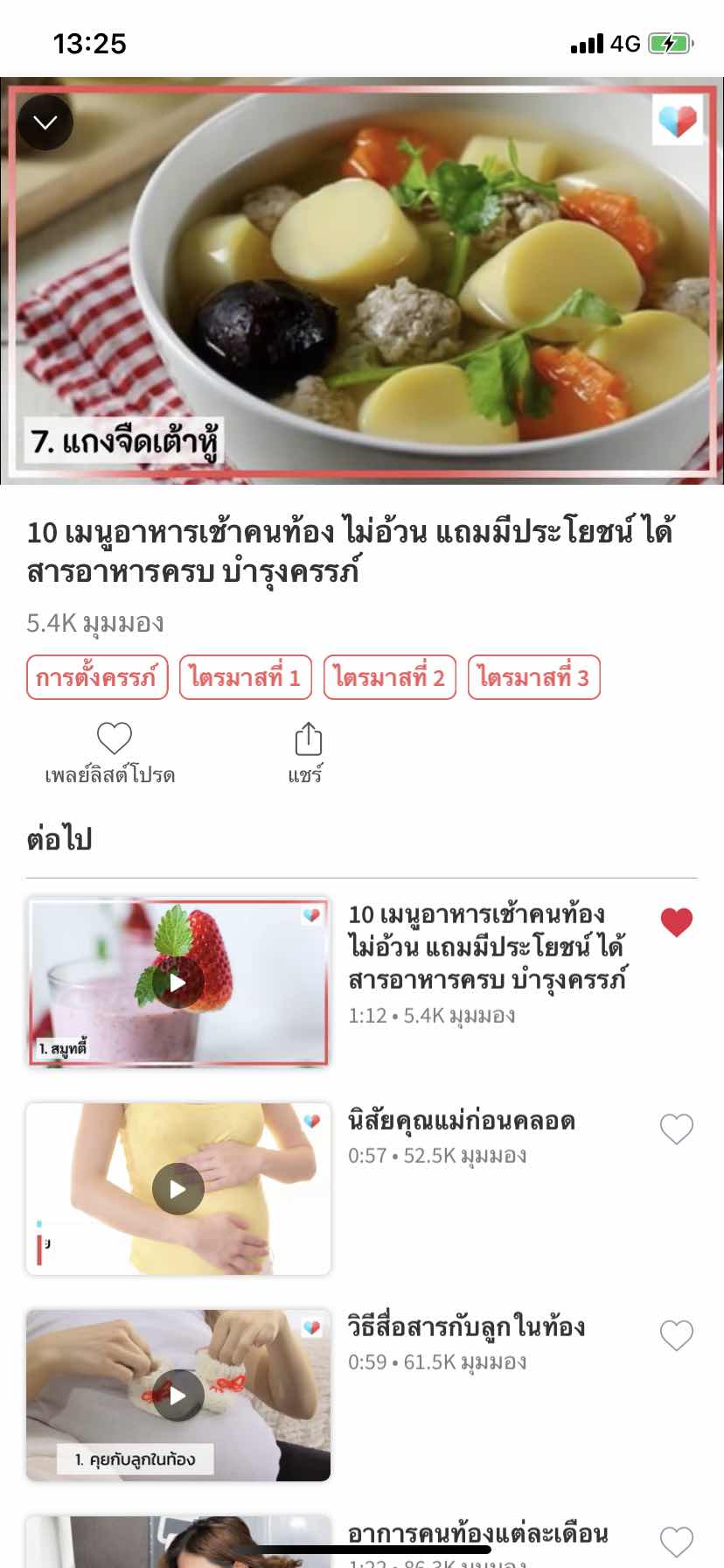
Task: Play the นิสัยคุณแม่ก่อนคลอด video
Action: pos(178,1189)
